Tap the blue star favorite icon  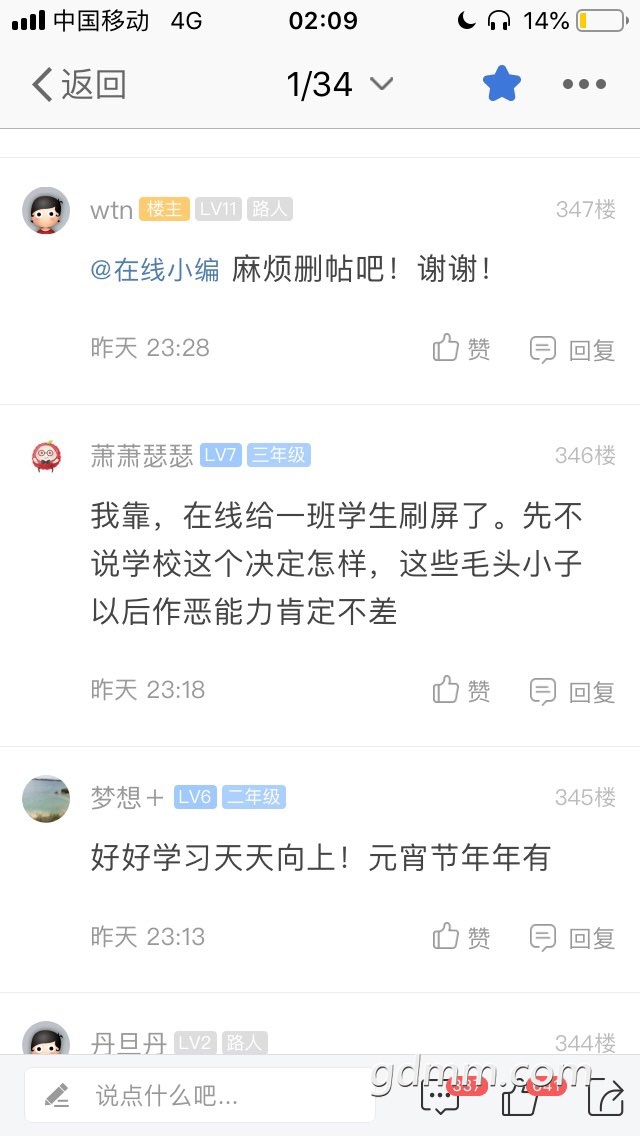pos(502,84)
